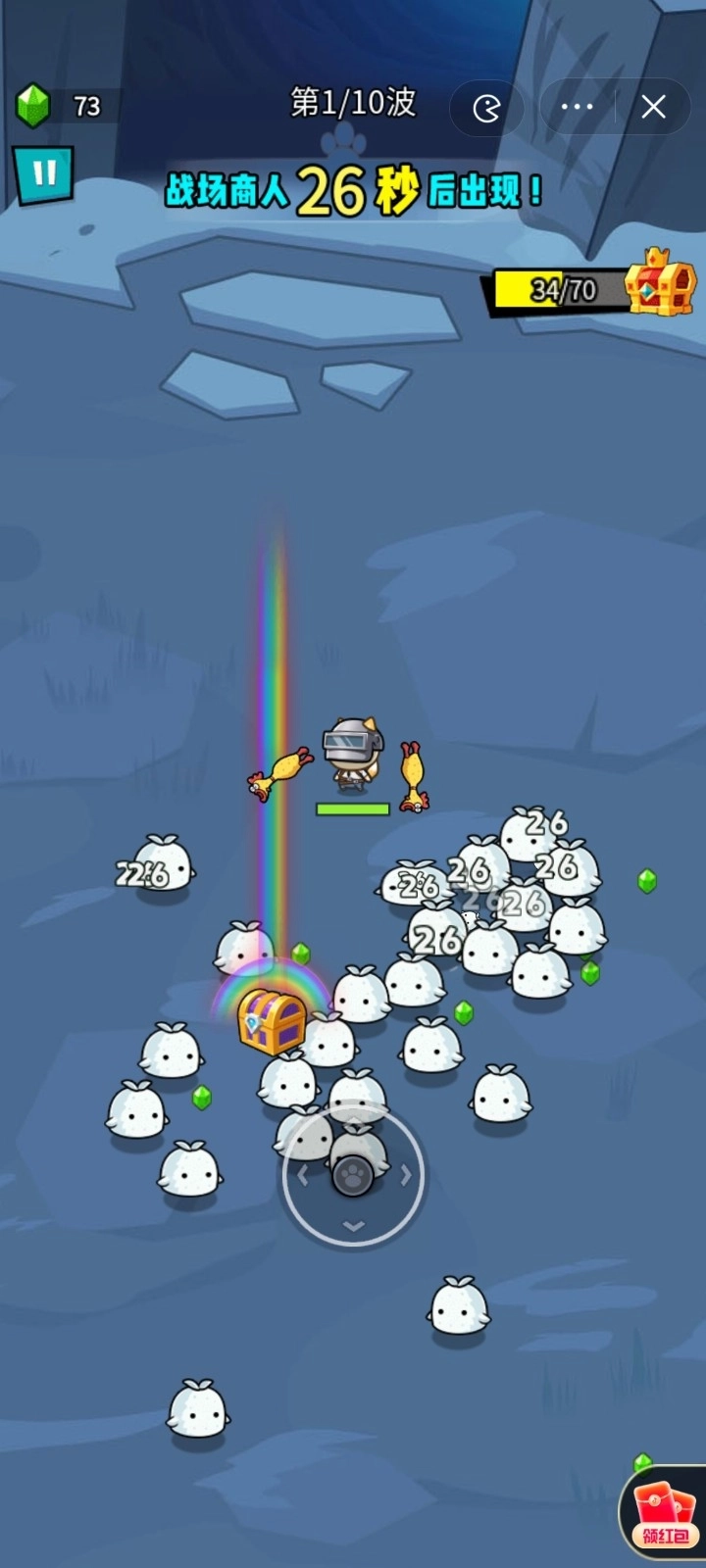Screen dimensions: 706x1568
Task: Tap the virtual joystick paw
Action: [x=353, y=1175]
